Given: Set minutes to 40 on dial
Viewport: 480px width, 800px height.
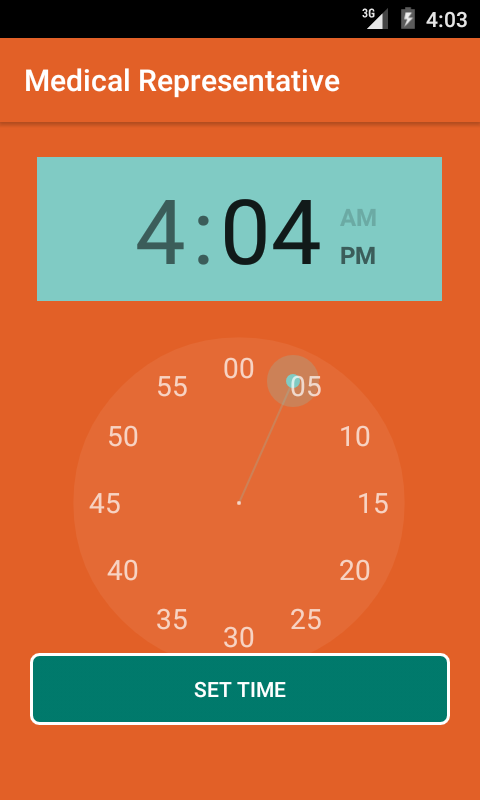Looking at the screenshot, I should [x=122, y=570].
